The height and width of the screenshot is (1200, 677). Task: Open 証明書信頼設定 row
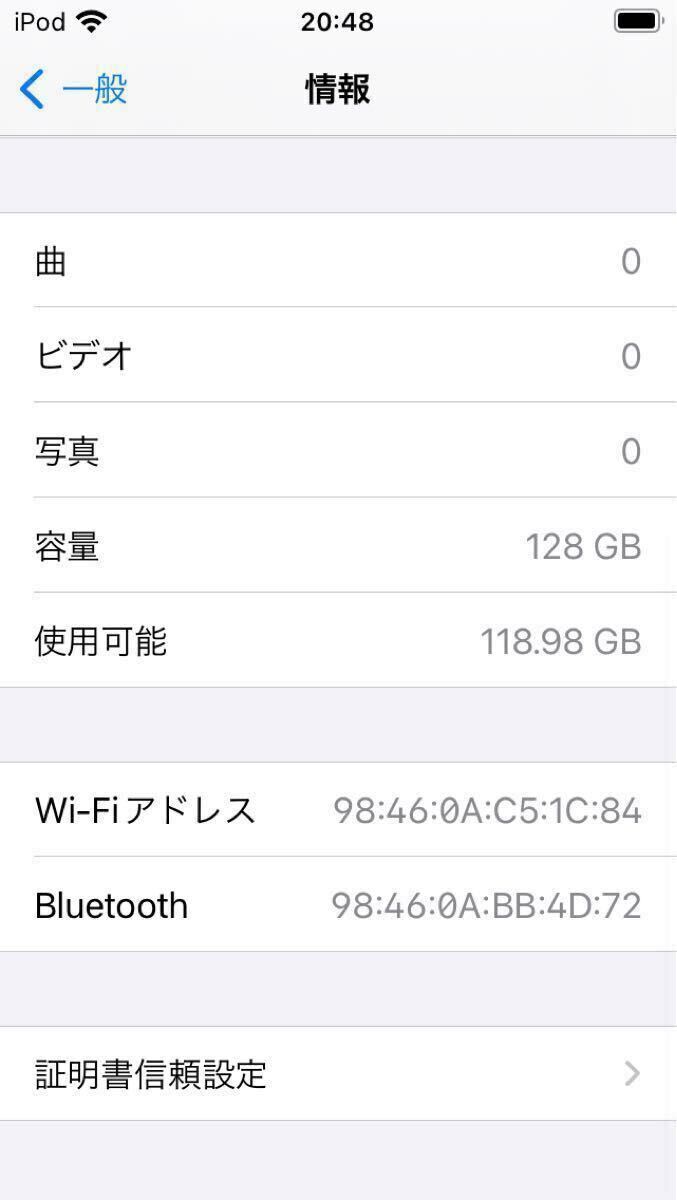click(x=338, y=1074)
